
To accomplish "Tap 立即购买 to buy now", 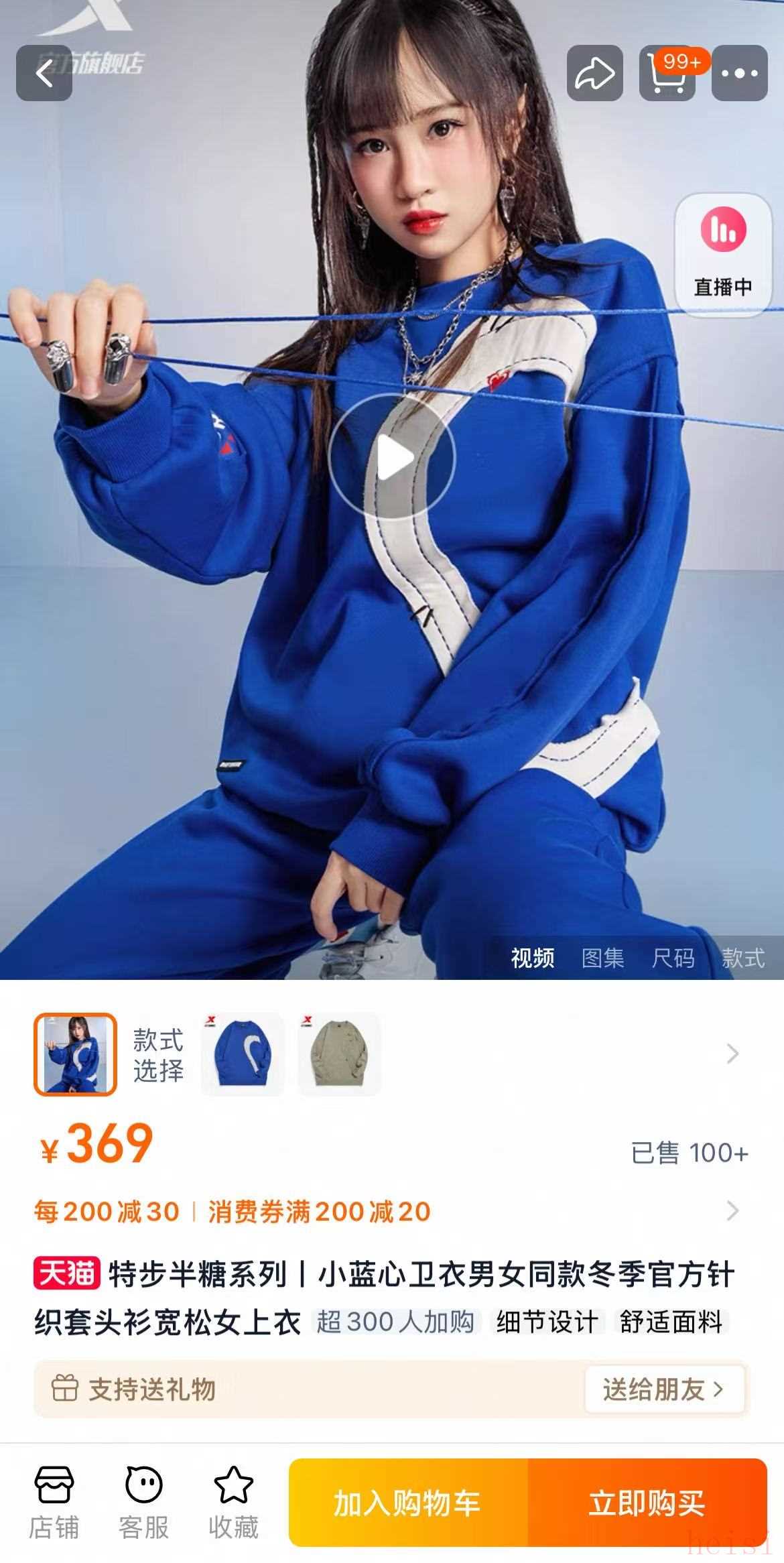I will [x=647, y=1503].
